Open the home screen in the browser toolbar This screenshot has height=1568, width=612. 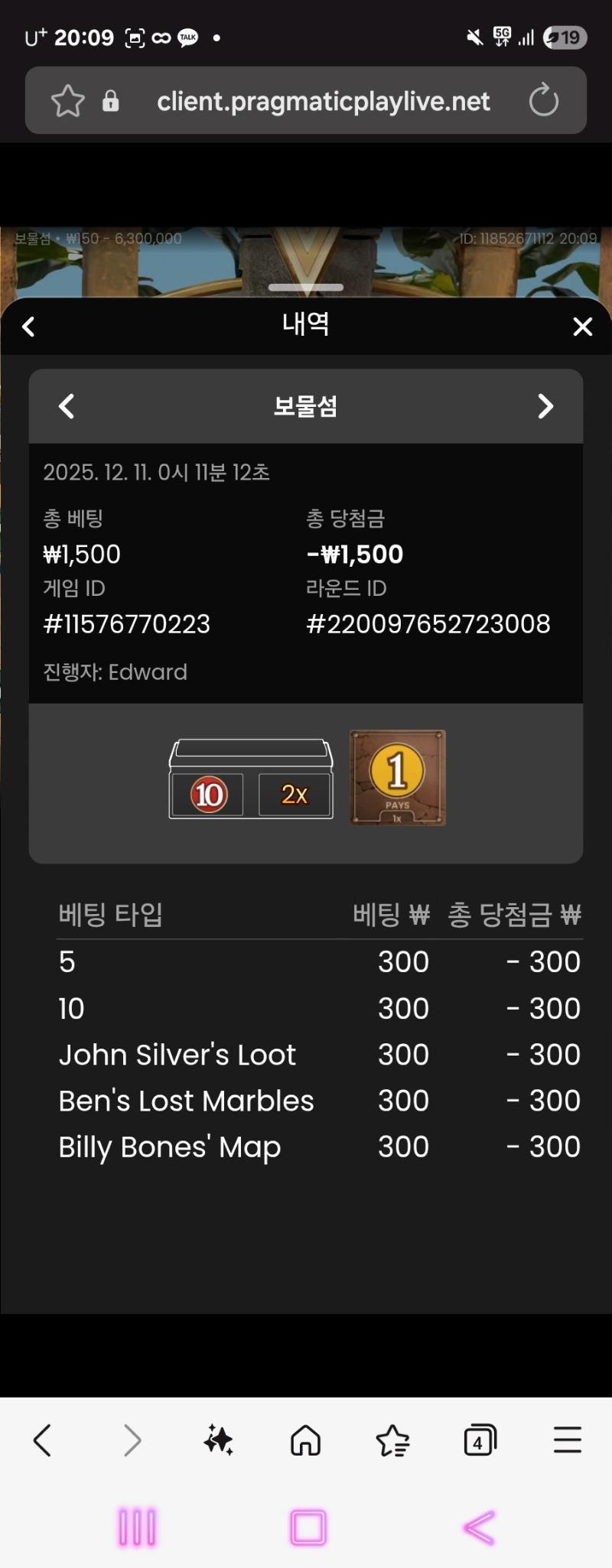pyautogui.click(x=305, y=1440)
